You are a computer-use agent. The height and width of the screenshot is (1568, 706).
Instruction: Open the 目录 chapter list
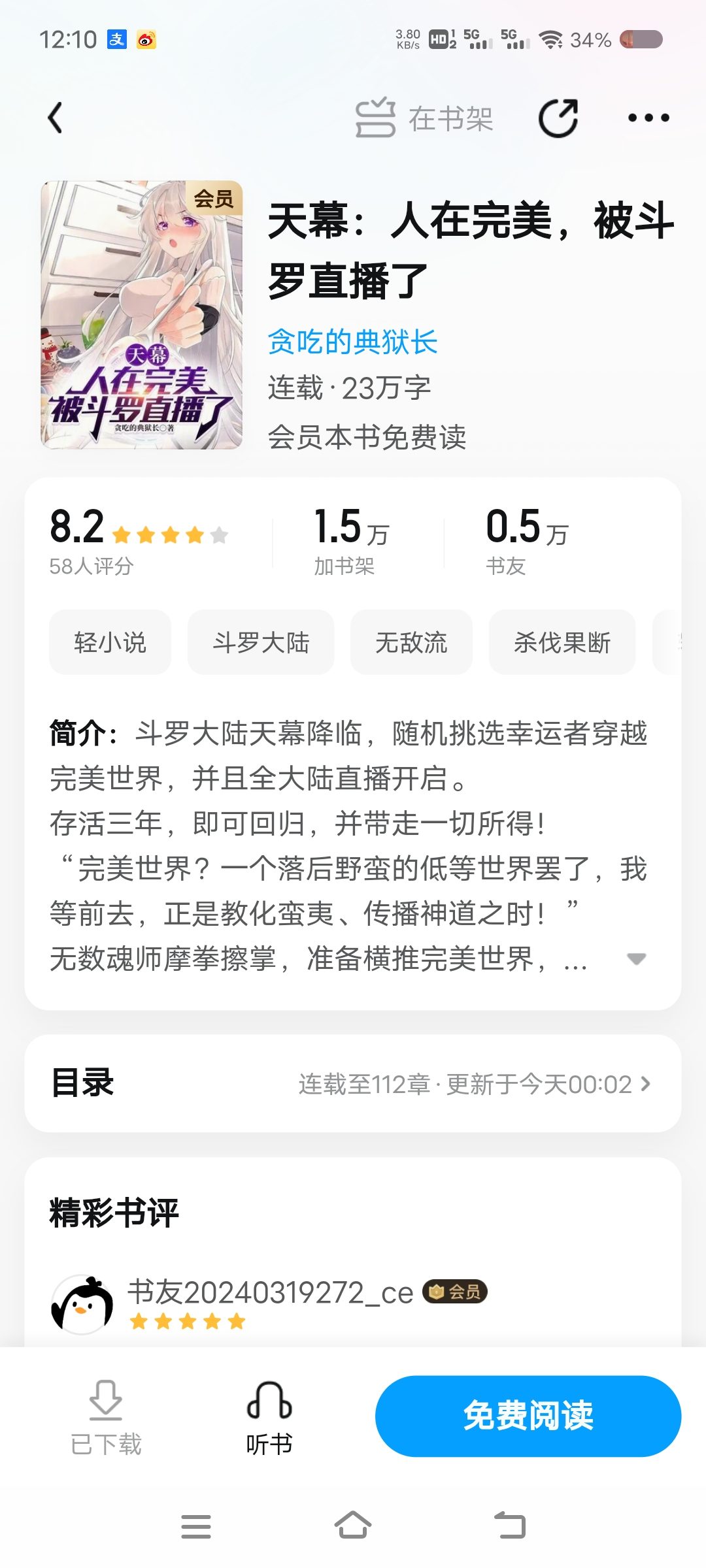click(x=353, y=1083)
